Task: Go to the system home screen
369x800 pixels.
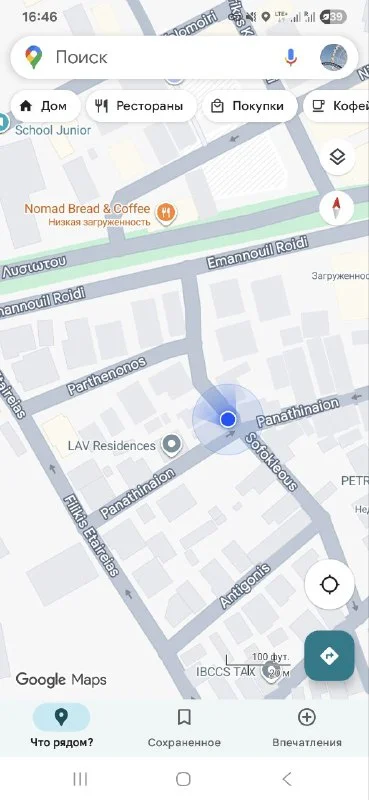Action: click(183, 779)
